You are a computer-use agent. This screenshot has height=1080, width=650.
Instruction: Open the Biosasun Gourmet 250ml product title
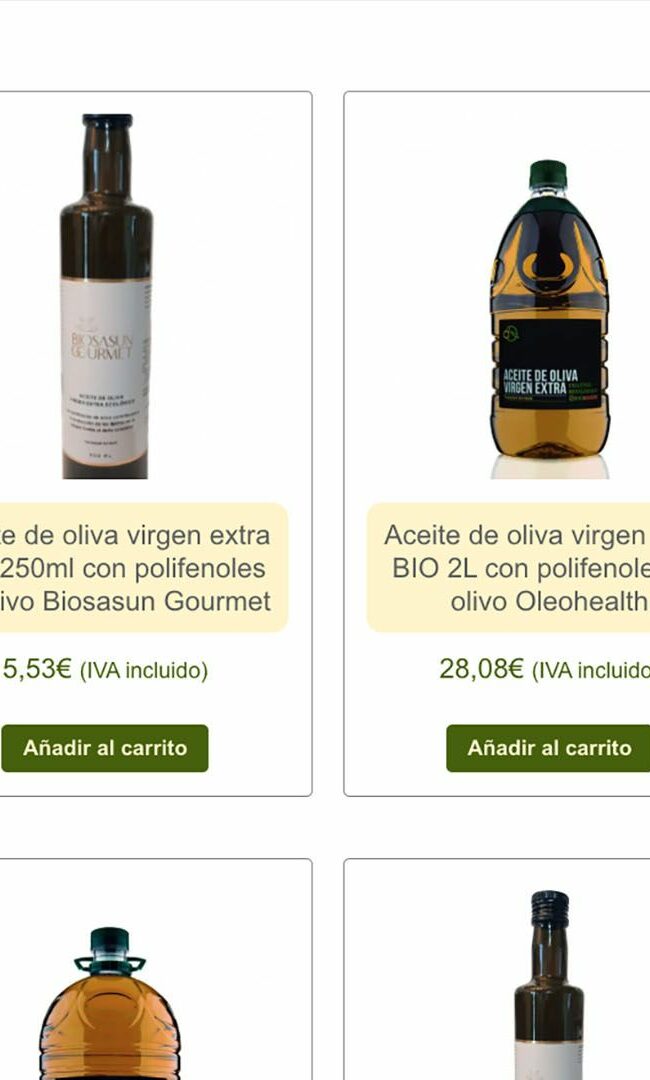(x=140, y=568)
